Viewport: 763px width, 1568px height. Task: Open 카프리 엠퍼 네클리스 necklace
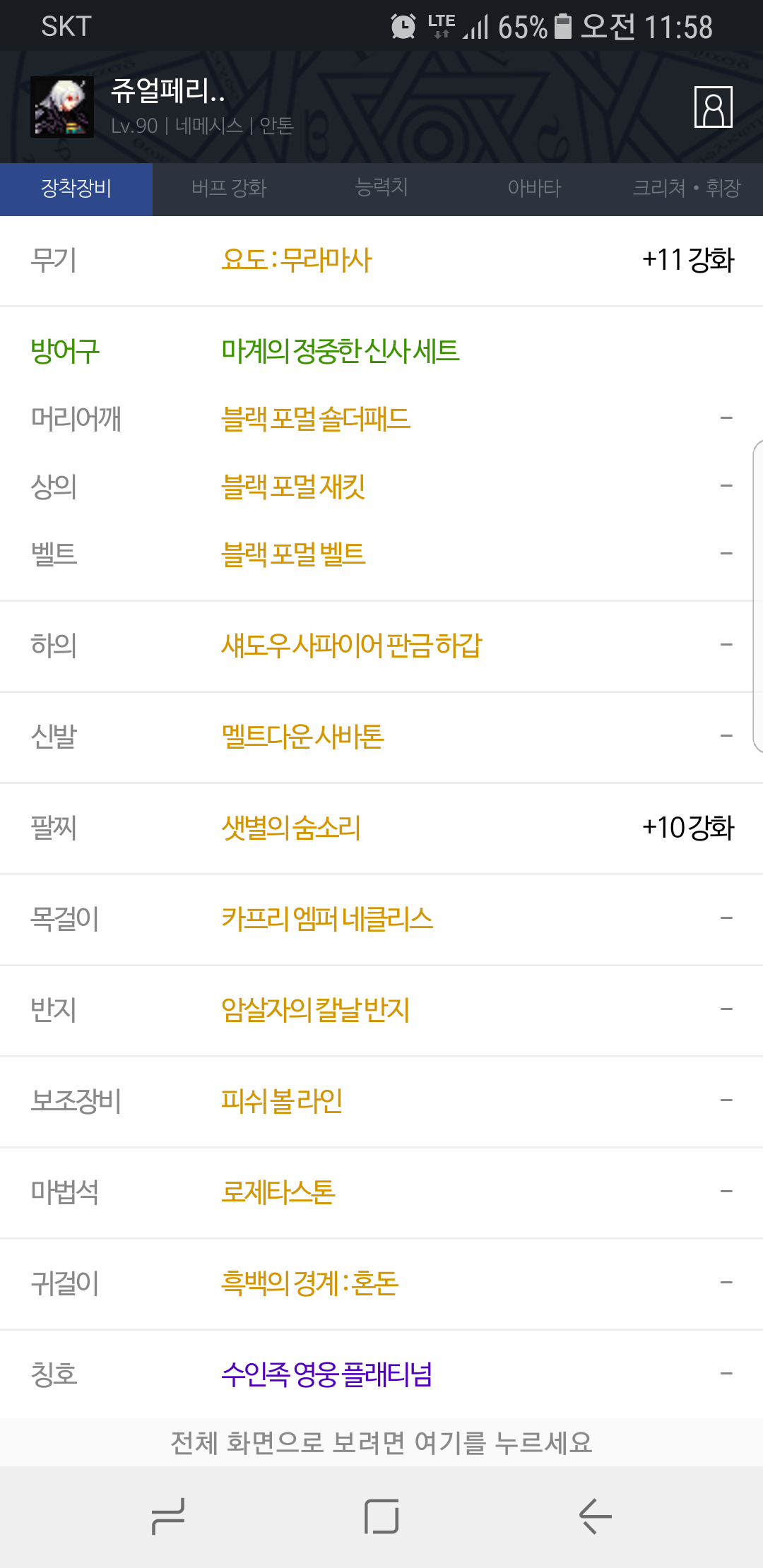pyautogui.click(x=327, y=919)
